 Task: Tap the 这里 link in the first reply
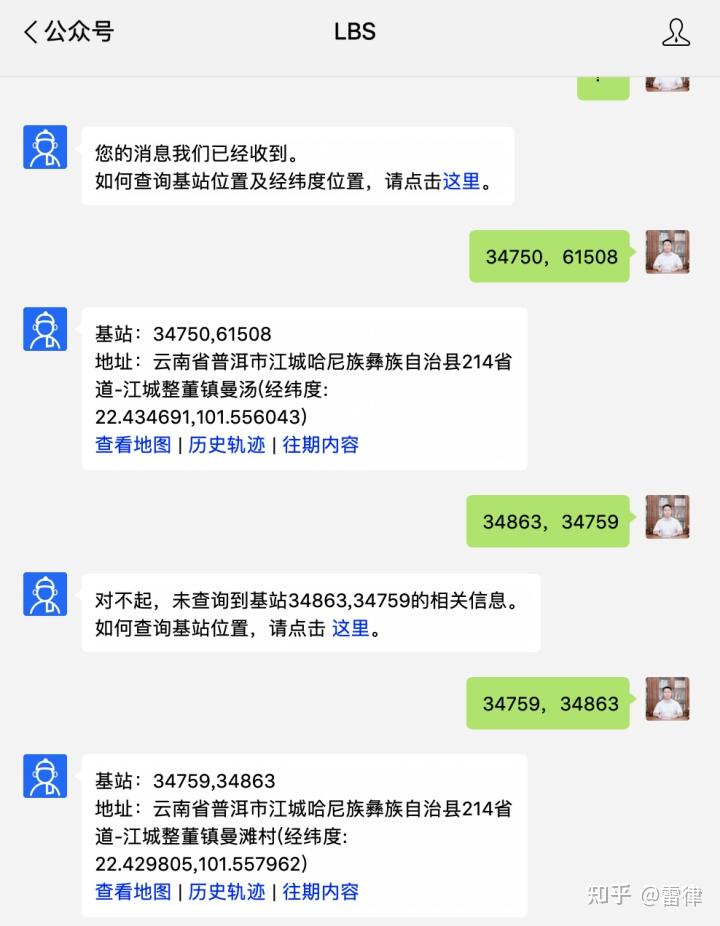(461, 182)
